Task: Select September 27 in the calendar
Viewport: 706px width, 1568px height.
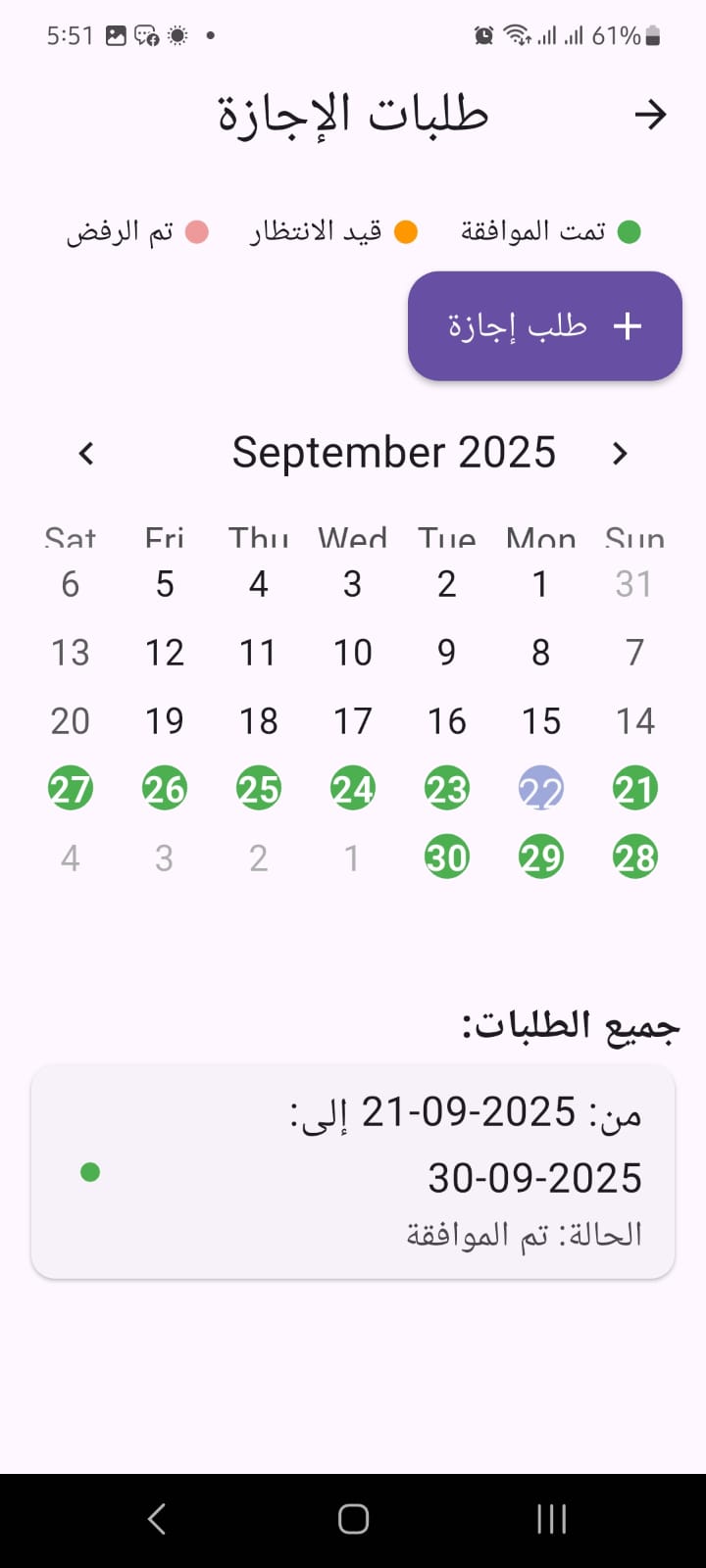Action: tap(71, 789)
